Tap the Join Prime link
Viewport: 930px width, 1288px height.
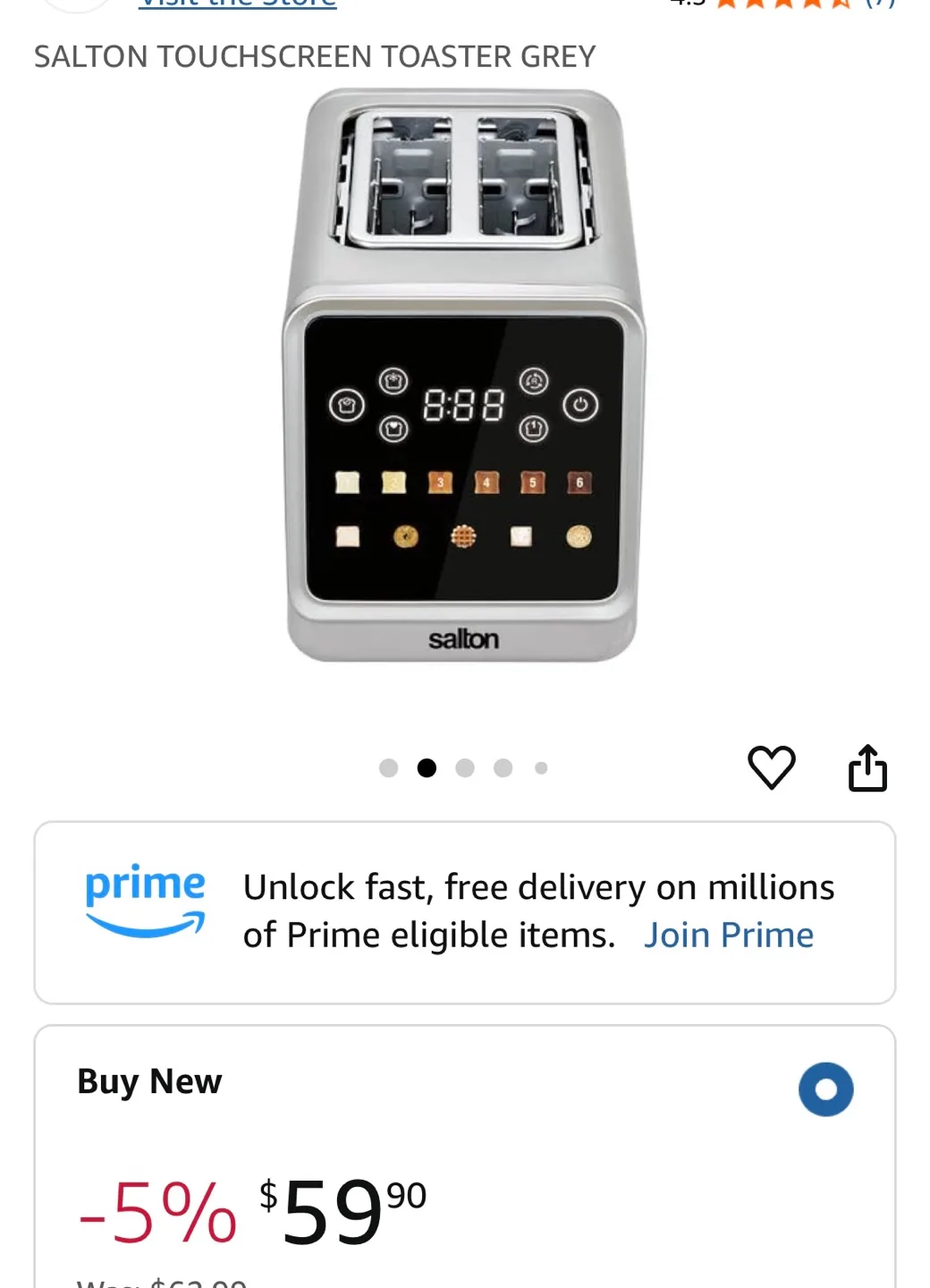click(x=728, y=936)
